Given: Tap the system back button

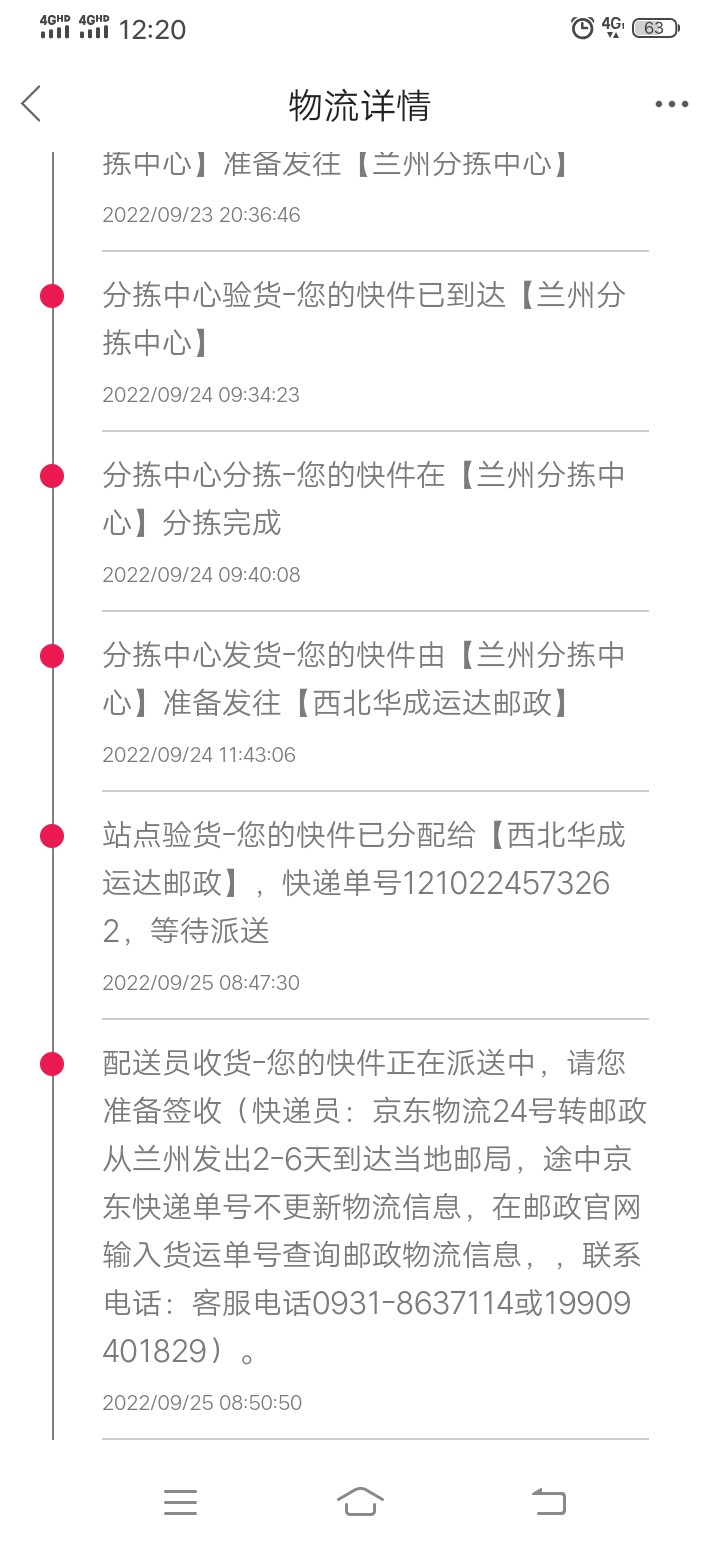Looking at the screenshot, I should point(548,1500).
